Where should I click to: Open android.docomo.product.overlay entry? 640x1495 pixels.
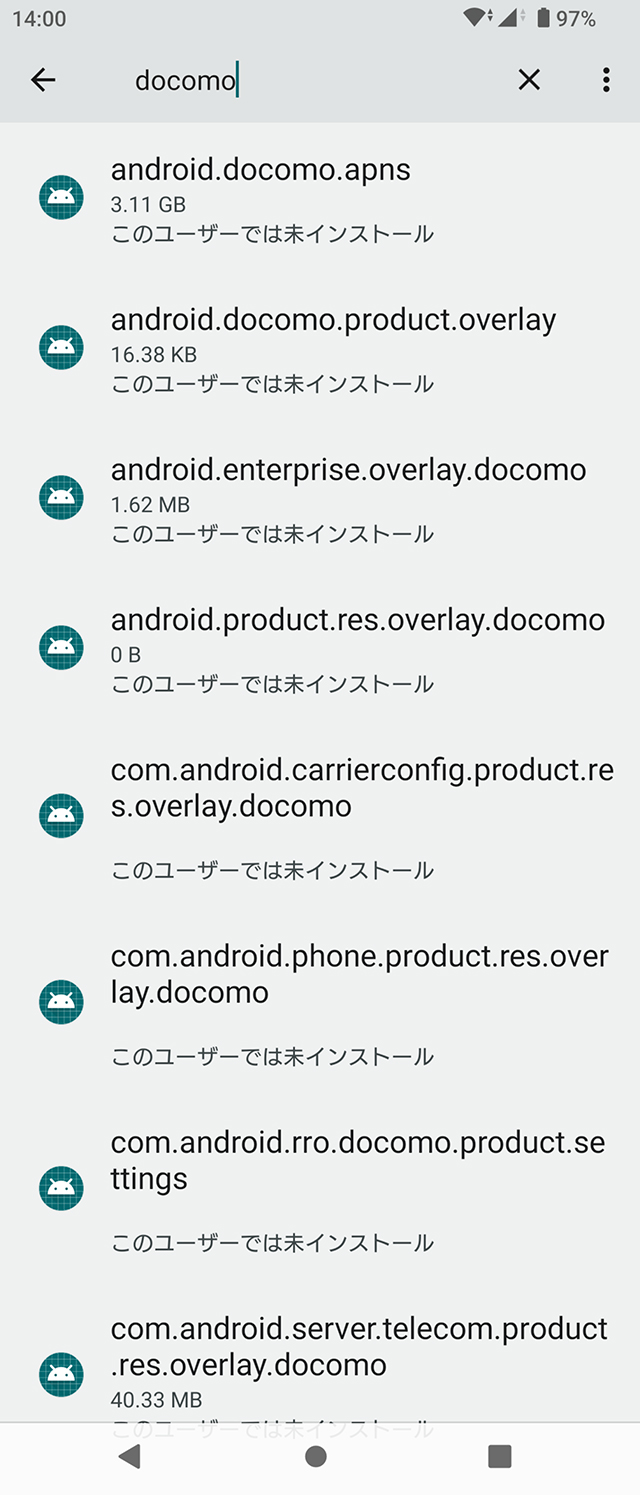pyautogui.click(x=320, y=349)
